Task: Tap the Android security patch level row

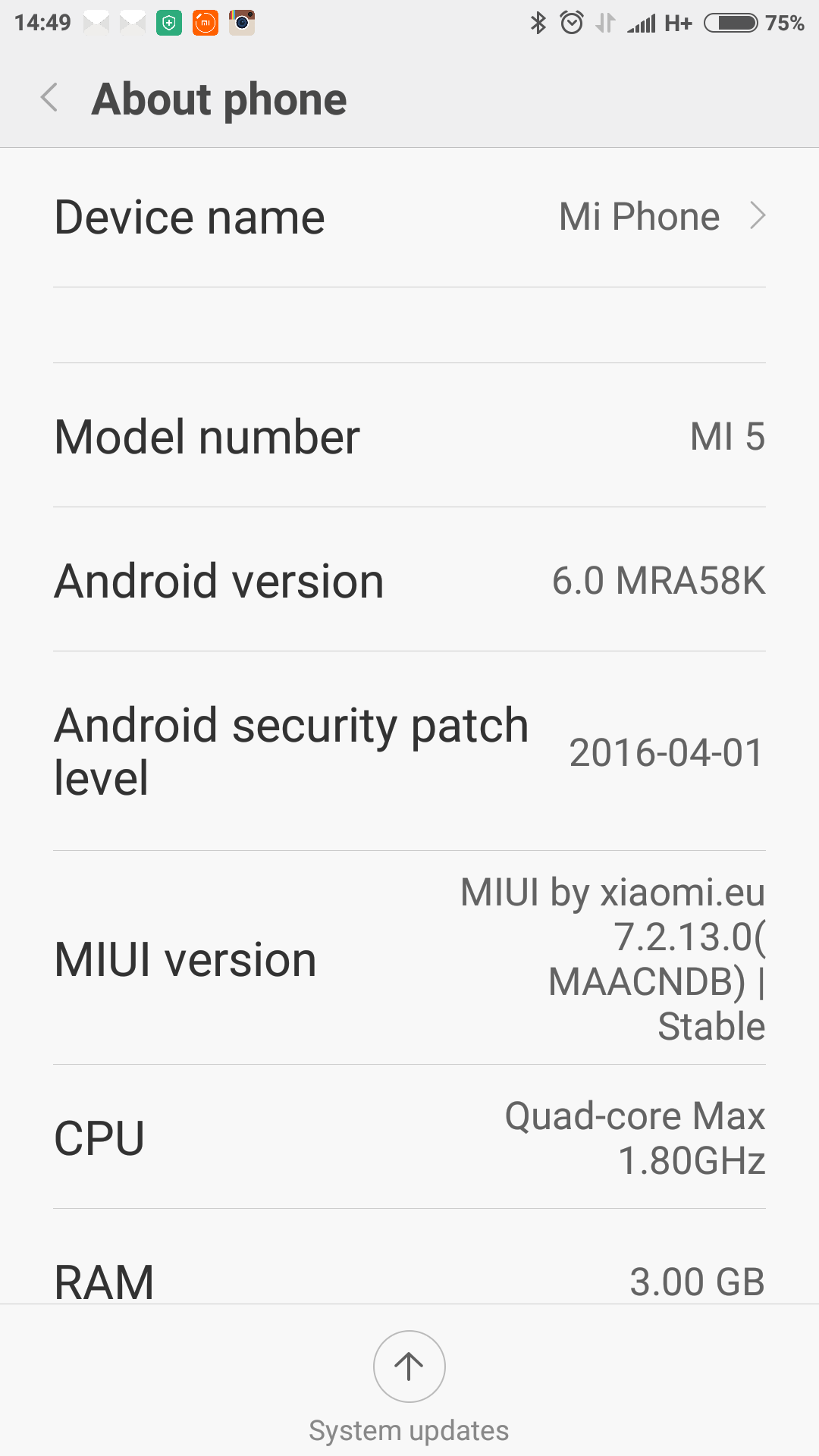Action: click(409, 752)
